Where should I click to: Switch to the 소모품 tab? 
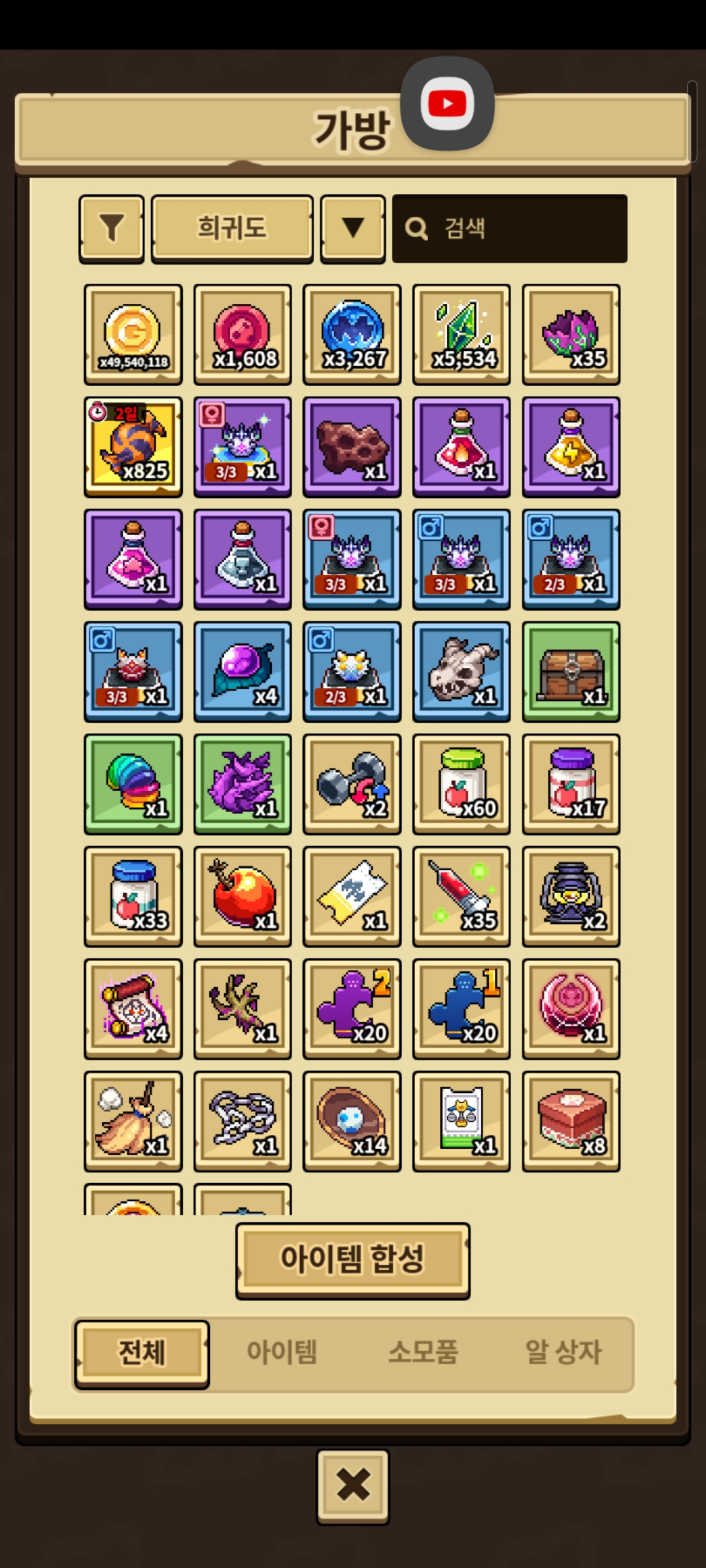click(423, 1352)
